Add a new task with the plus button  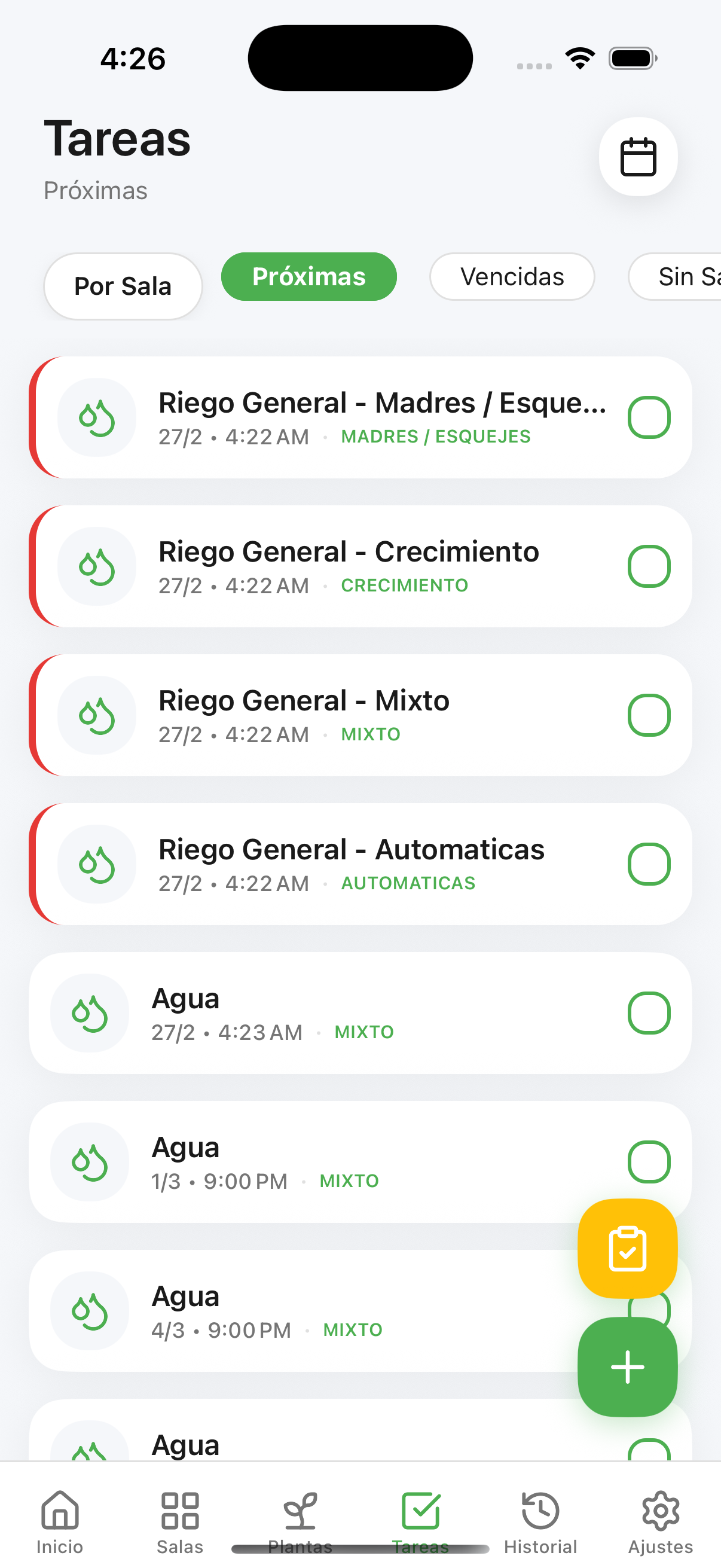click(627, 1367)
